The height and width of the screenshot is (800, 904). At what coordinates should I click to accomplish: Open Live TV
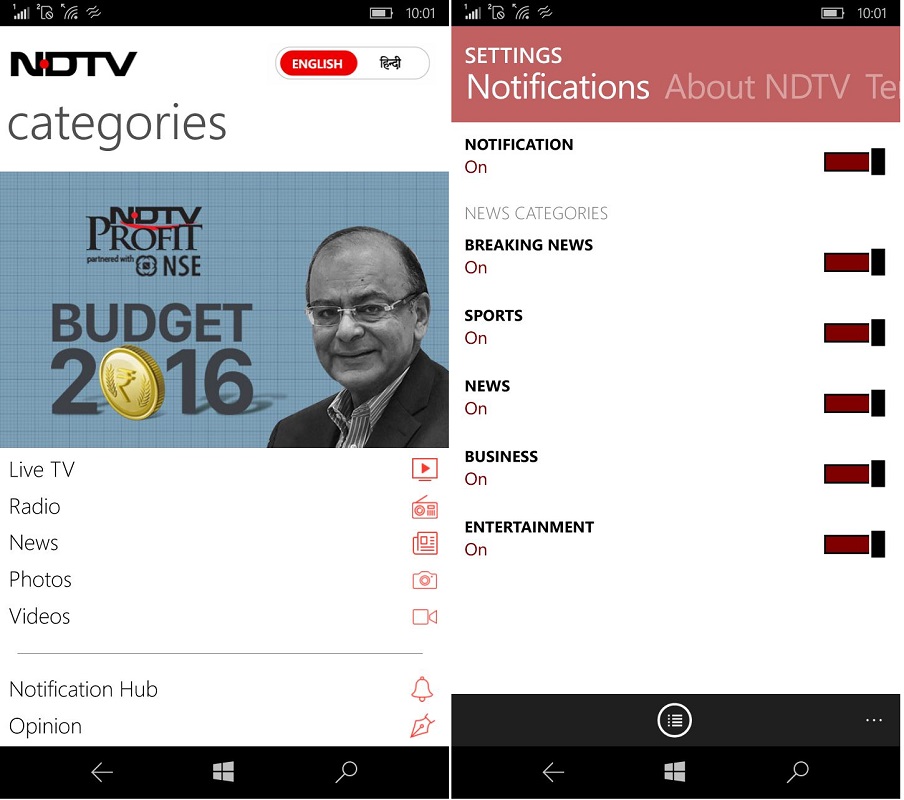(x=42, y=470)
